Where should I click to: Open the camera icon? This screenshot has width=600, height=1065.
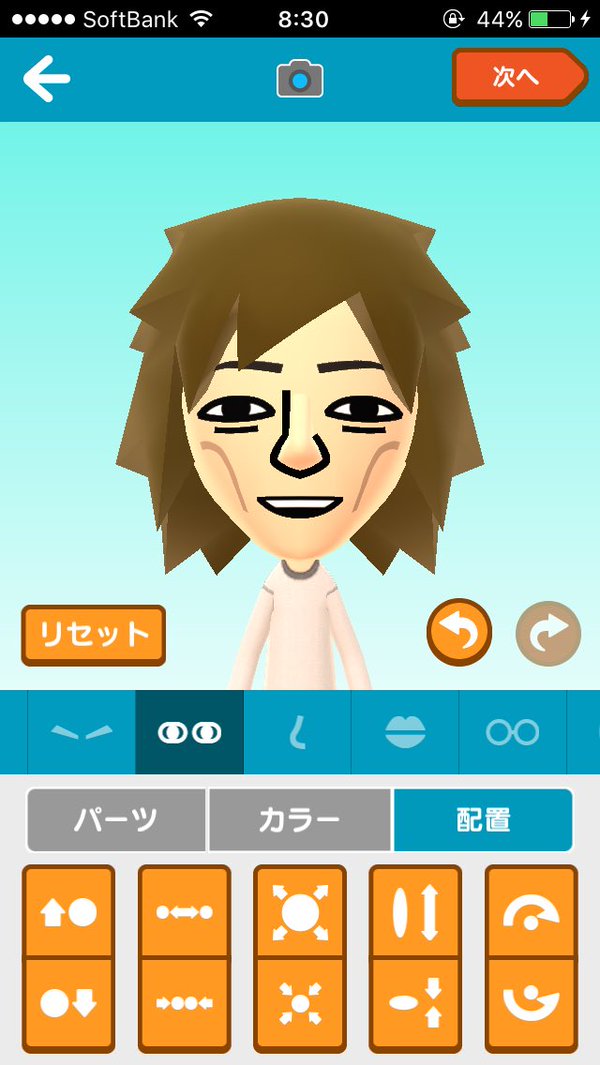click(300, 79)
